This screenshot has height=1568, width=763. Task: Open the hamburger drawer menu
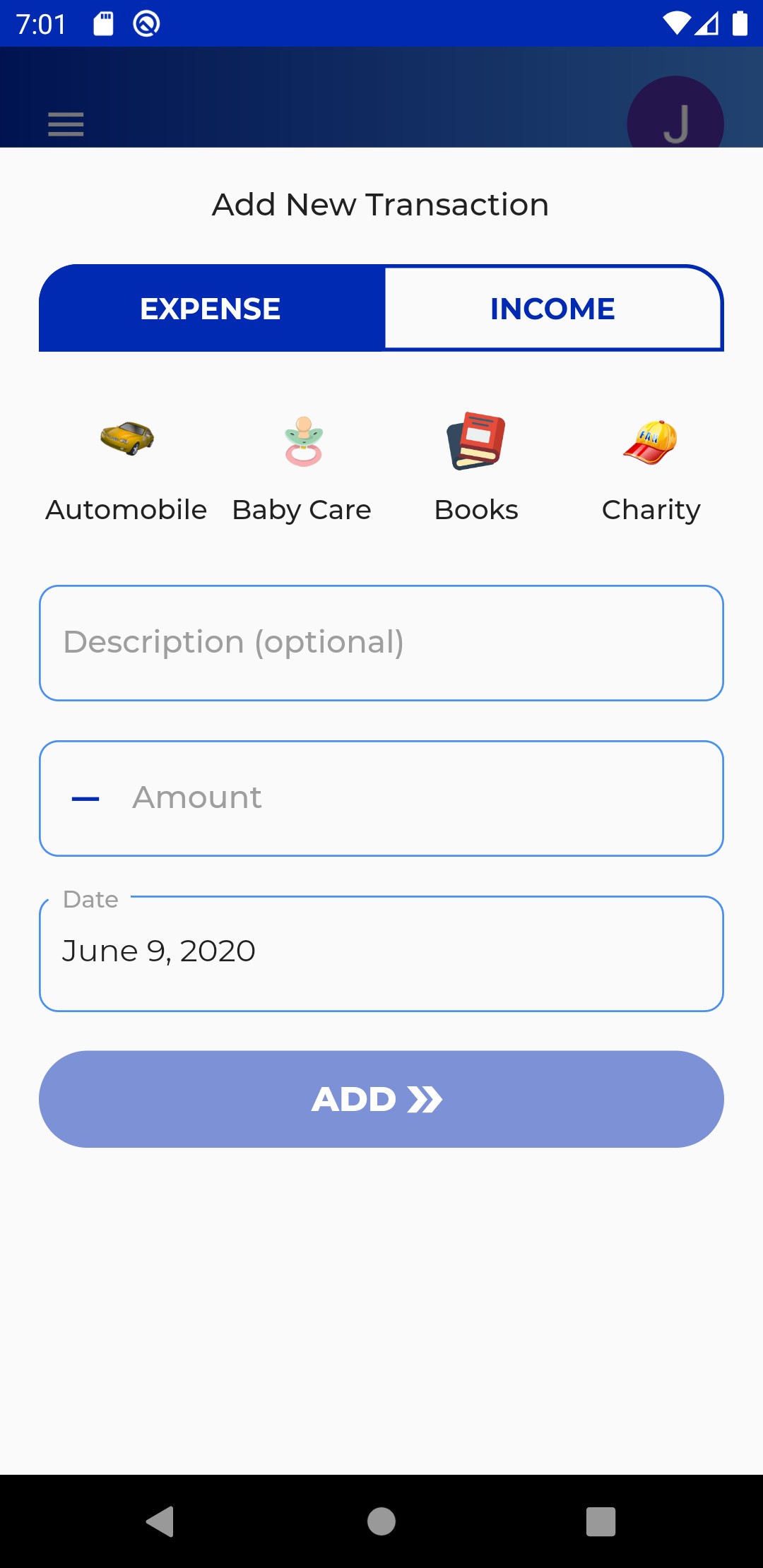(66, 124)
